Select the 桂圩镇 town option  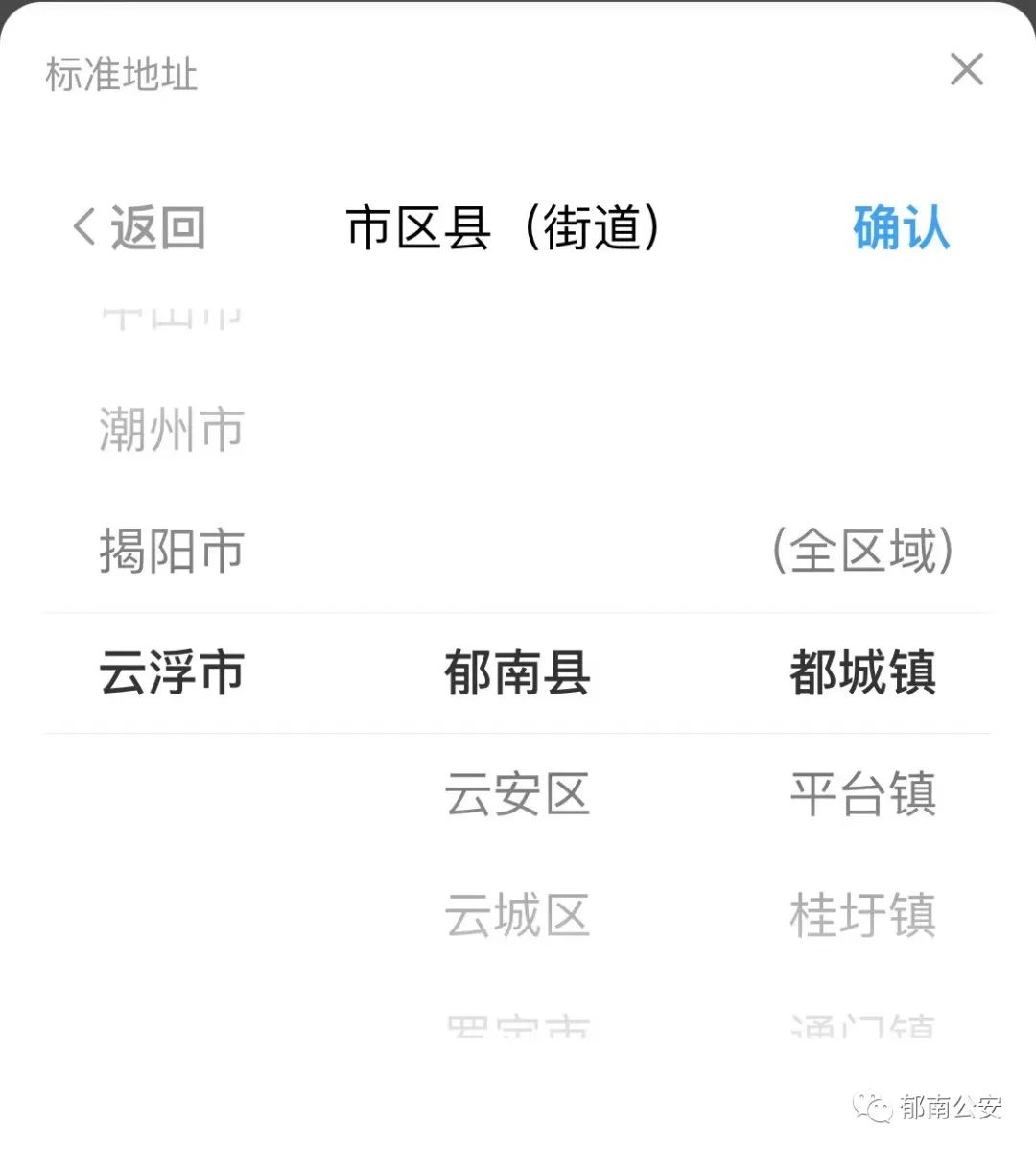click(864, 916)
